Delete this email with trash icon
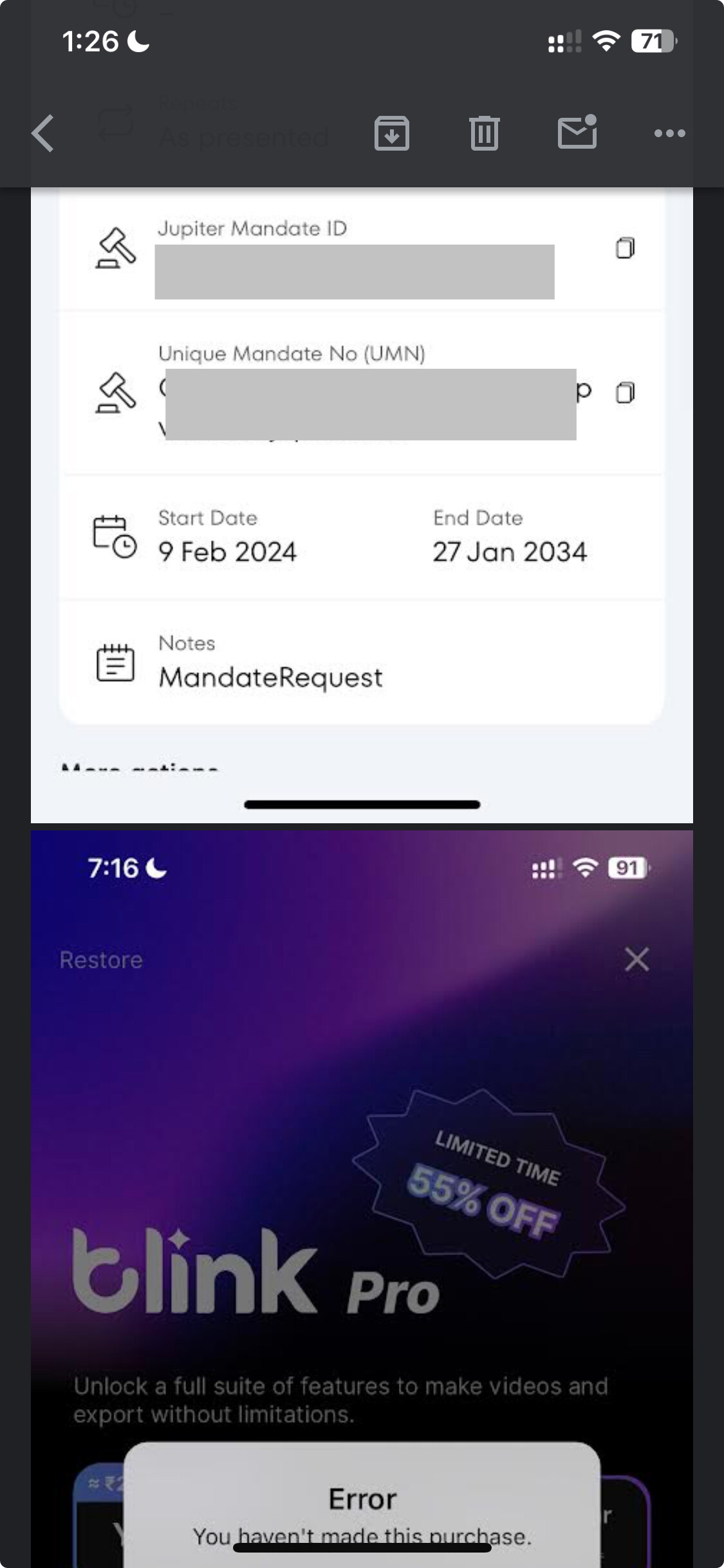The image size is (724, 1568). (484, 133)
